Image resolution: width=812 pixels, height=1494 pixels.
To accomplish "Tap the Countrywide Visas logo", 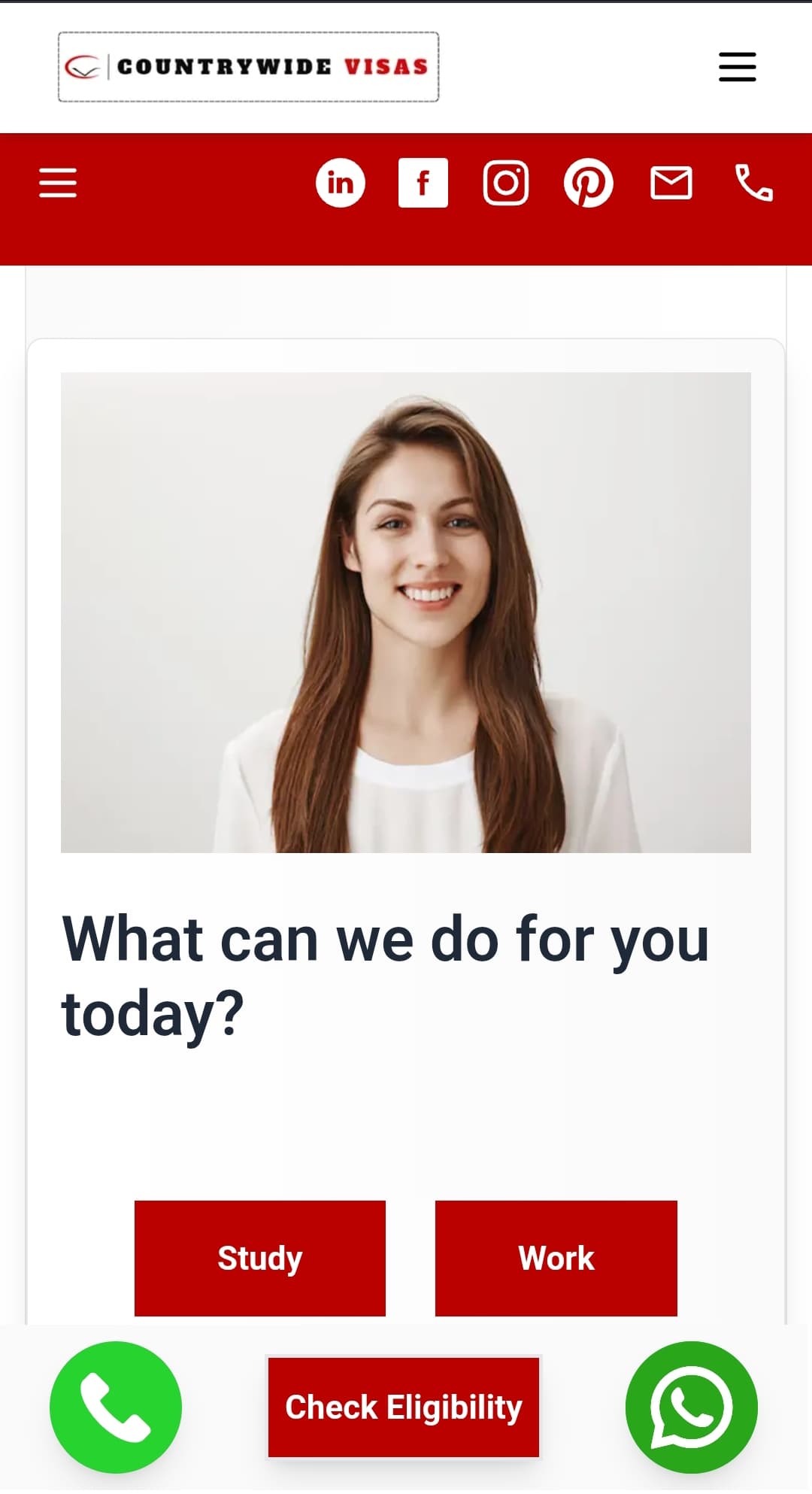I will point(249,67).
